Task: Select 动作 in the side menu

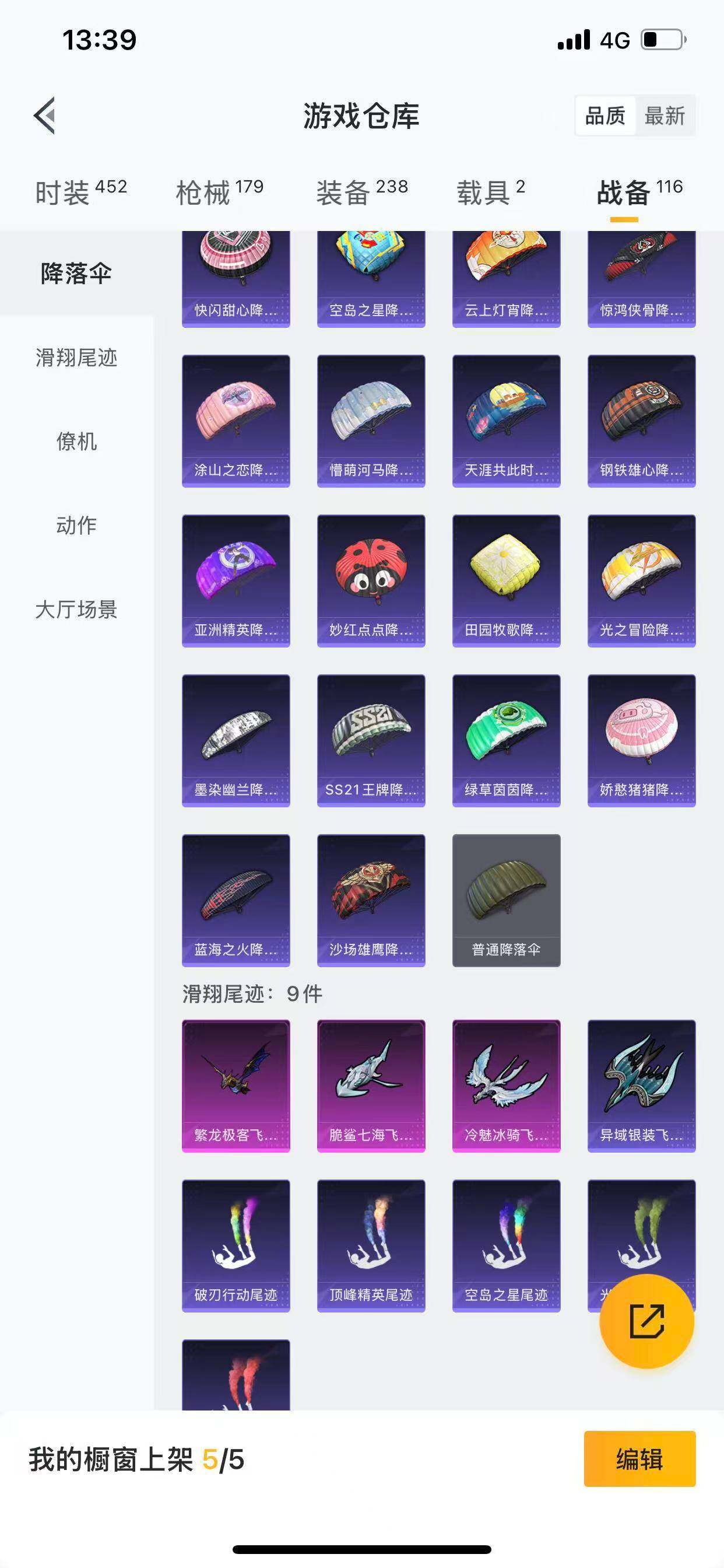Action: point(76,526)
